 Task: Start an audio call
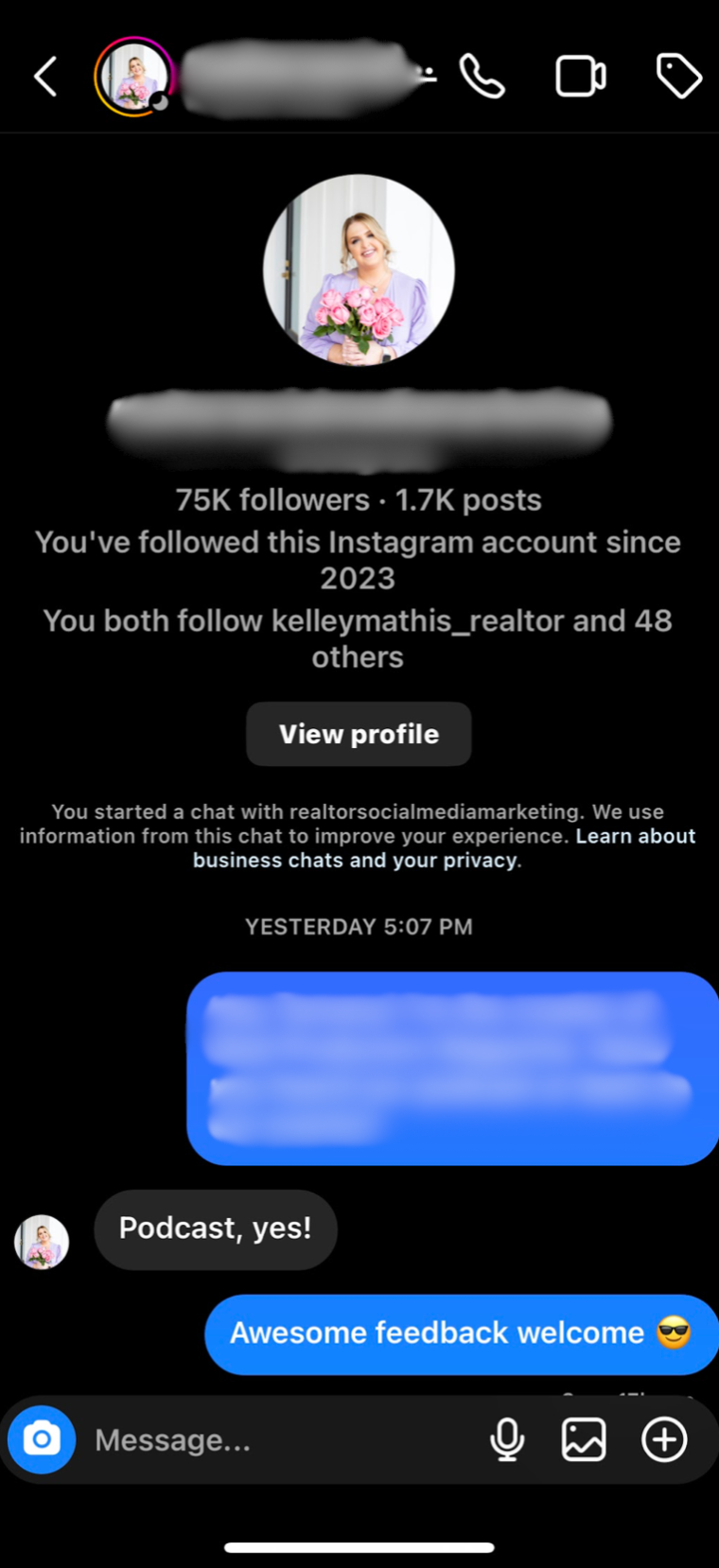482,77
